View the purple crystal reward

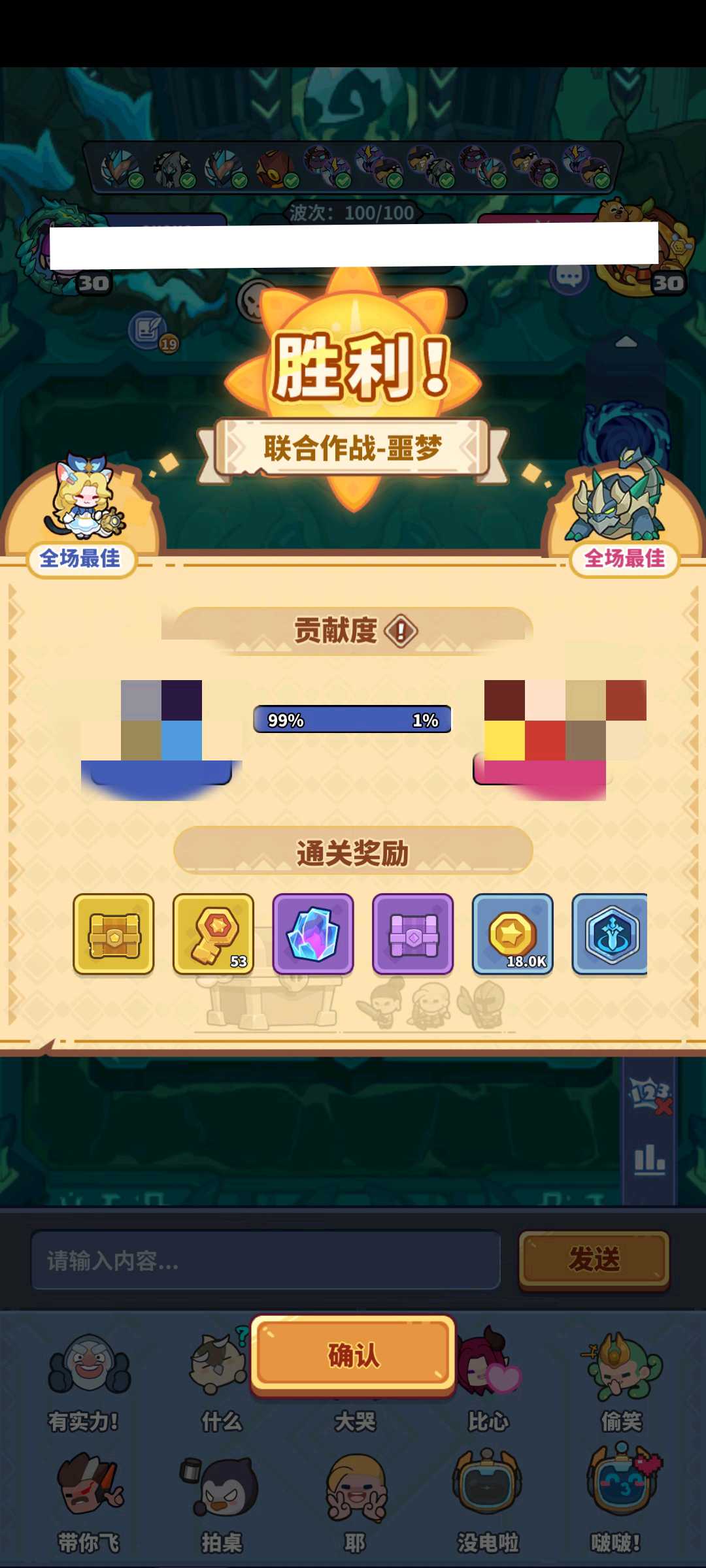(313, 934)
